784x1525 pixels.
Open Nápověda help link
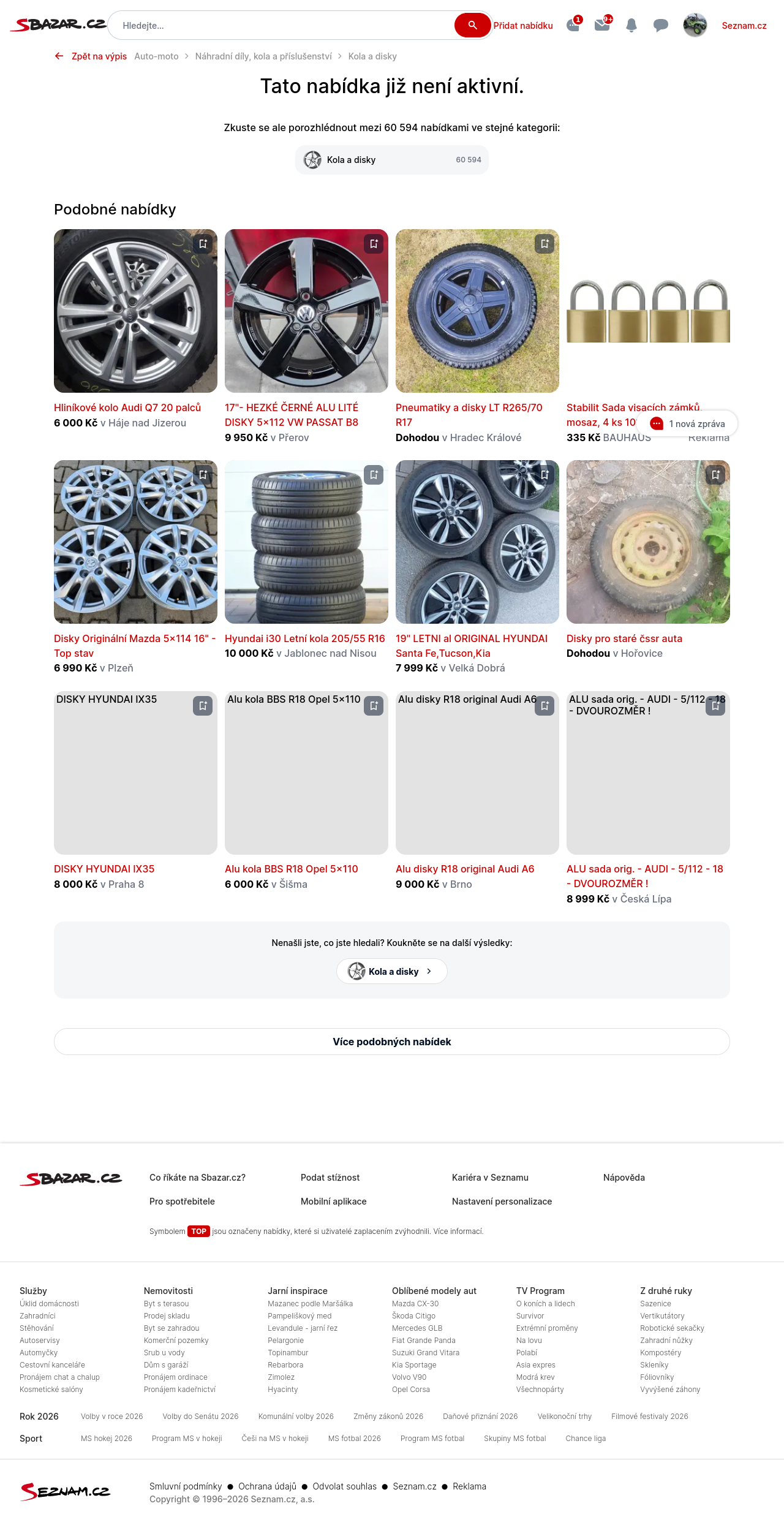[624, 1178]
